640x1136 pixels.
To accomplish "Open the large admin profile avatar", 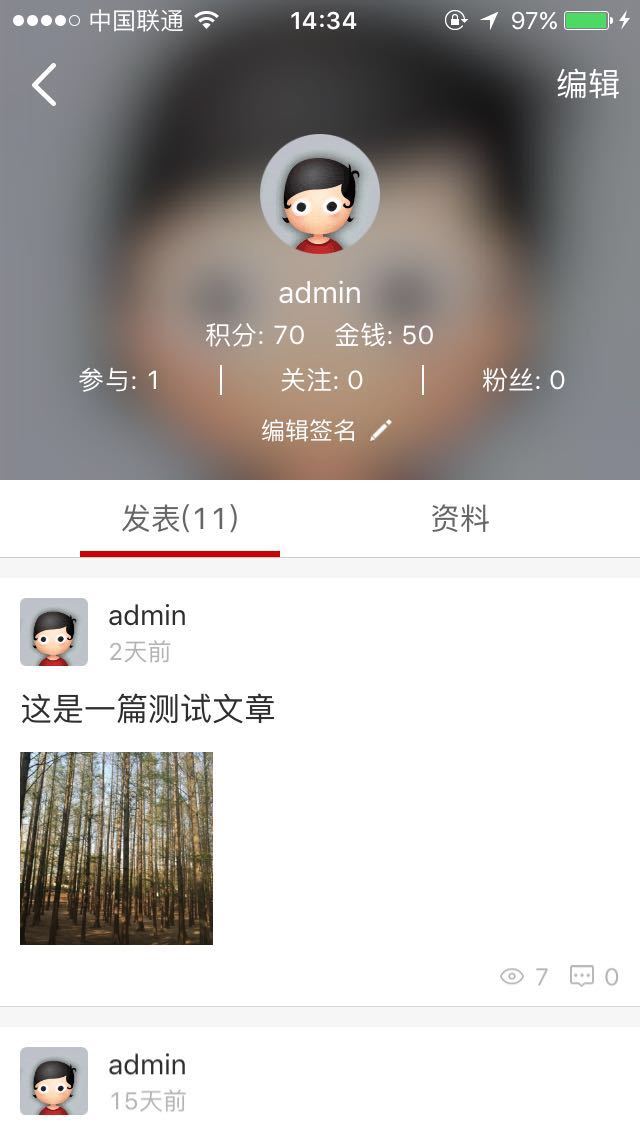I will click(x=320, y=194).
